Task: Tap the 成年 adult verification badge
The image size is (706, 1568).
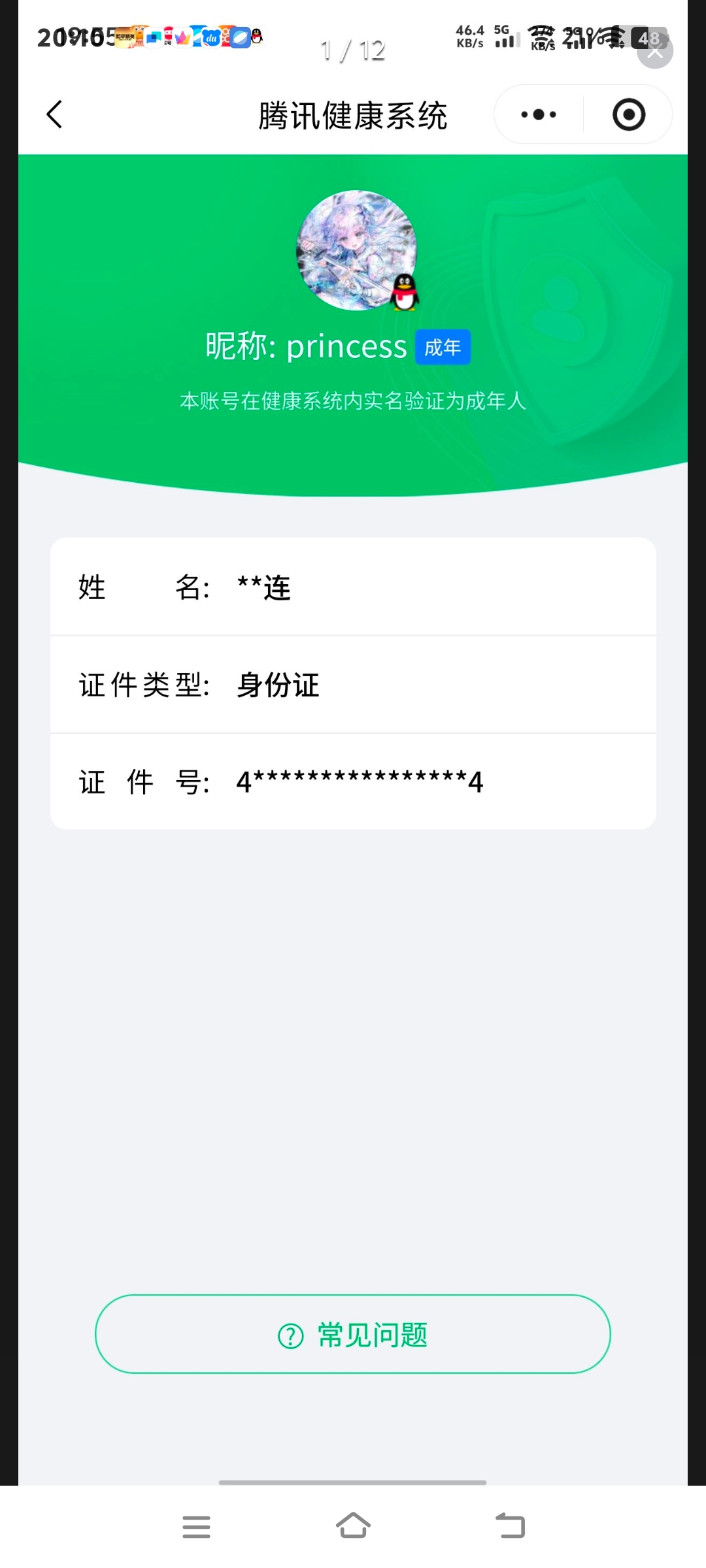Action: point(443,347)
